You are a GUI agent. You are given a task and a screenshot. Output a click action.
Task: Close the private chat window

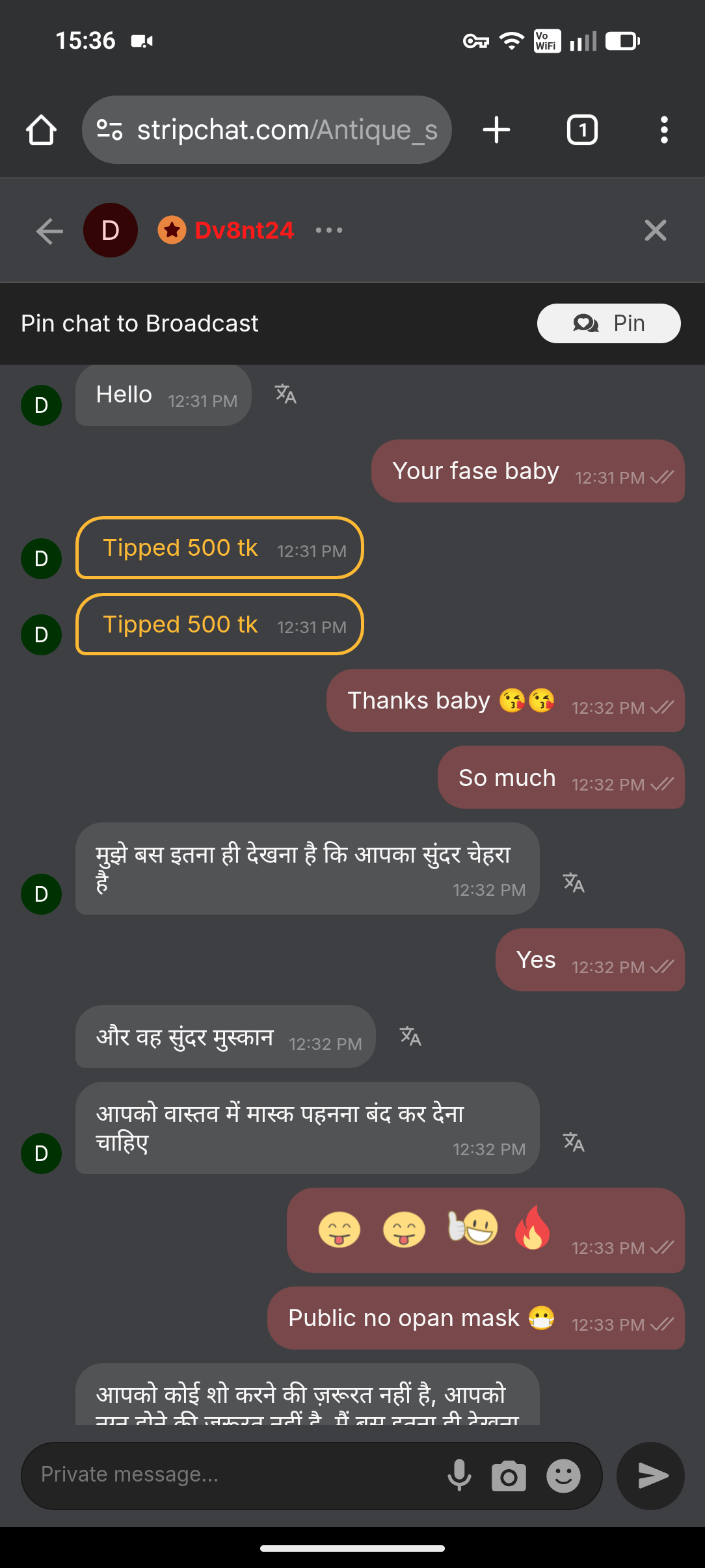click(x=655, y=231)
